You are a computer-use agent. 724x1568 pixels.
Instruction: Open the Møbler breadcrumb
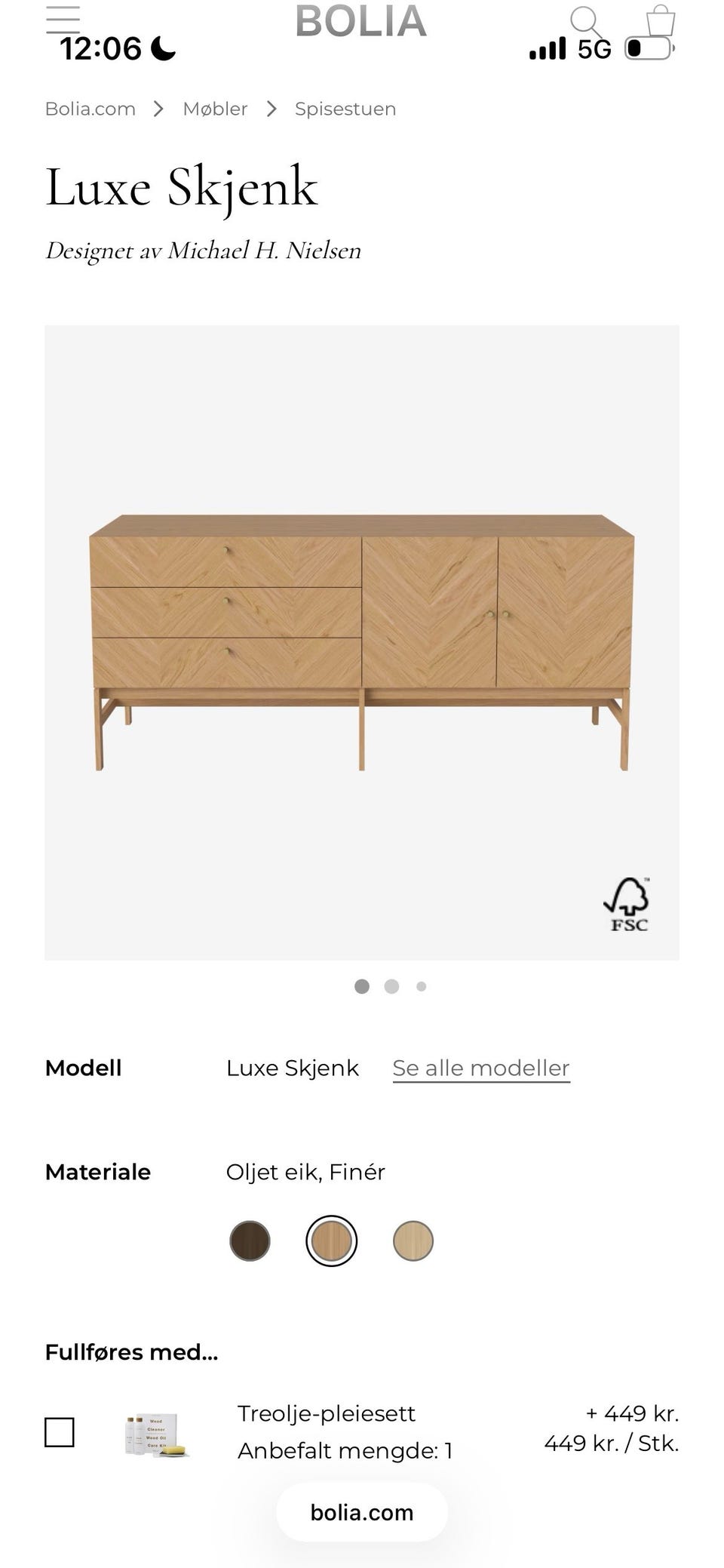(215, 109)
